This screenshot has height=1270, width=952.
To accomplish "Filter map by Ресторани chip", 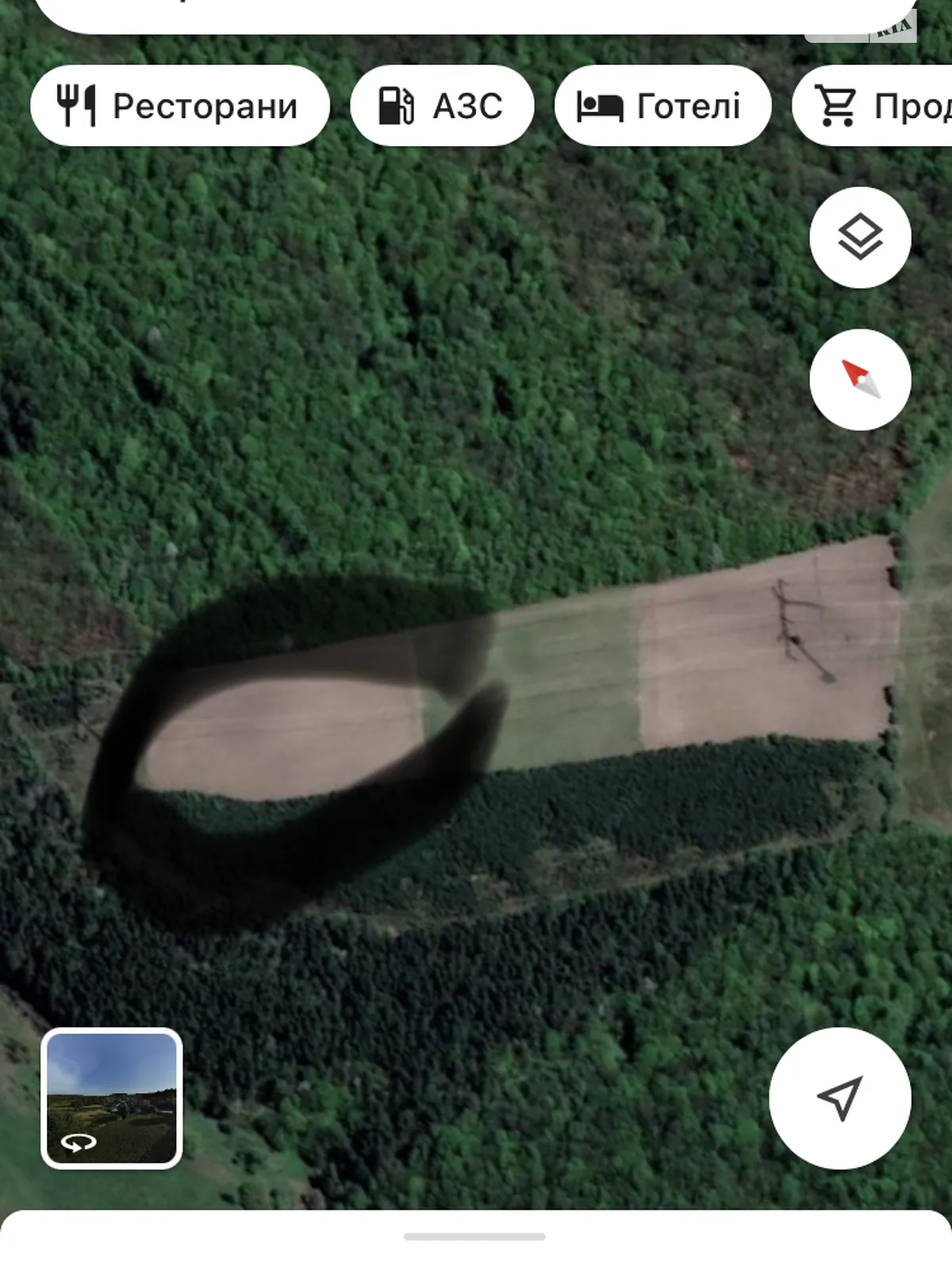I will tap(179, 106).
